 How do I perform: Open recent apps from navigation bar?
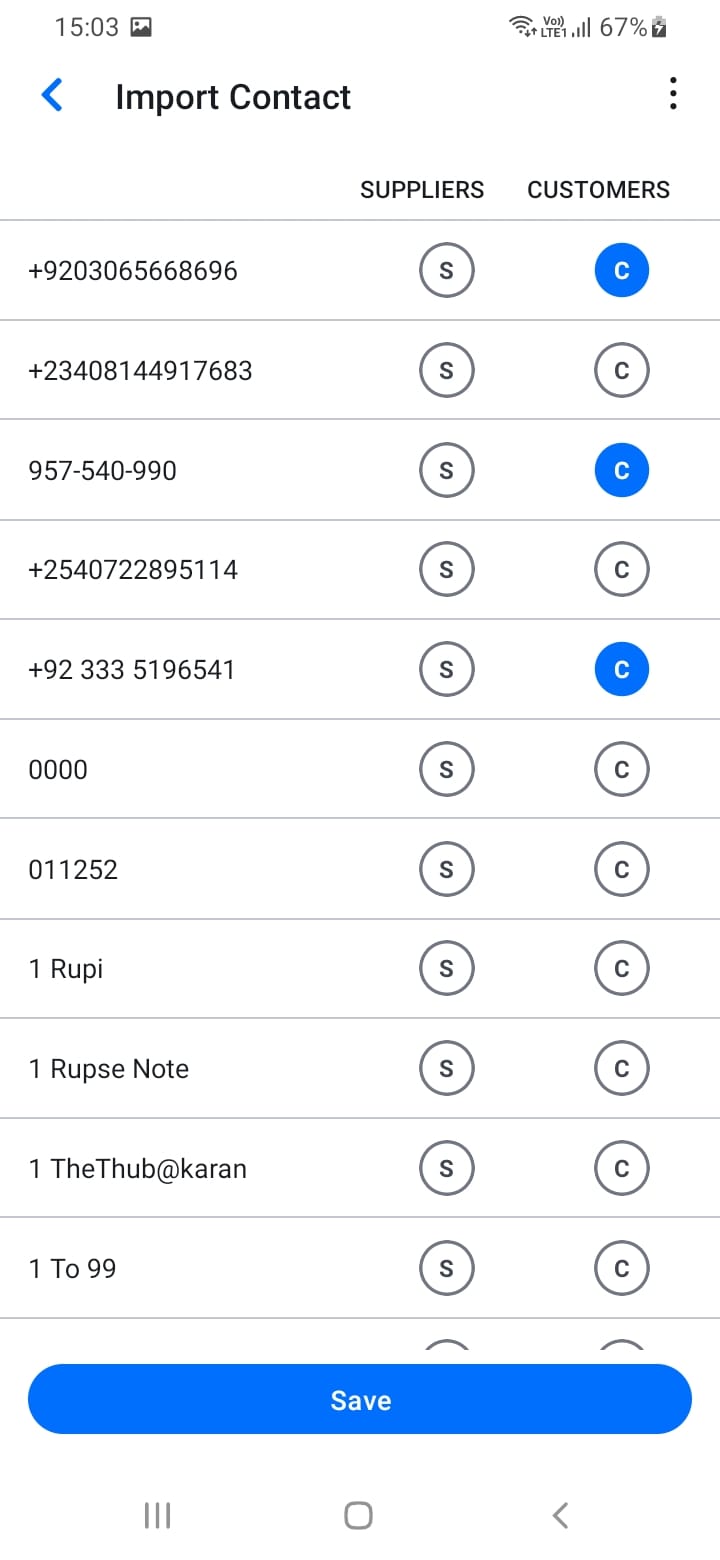157,1515
